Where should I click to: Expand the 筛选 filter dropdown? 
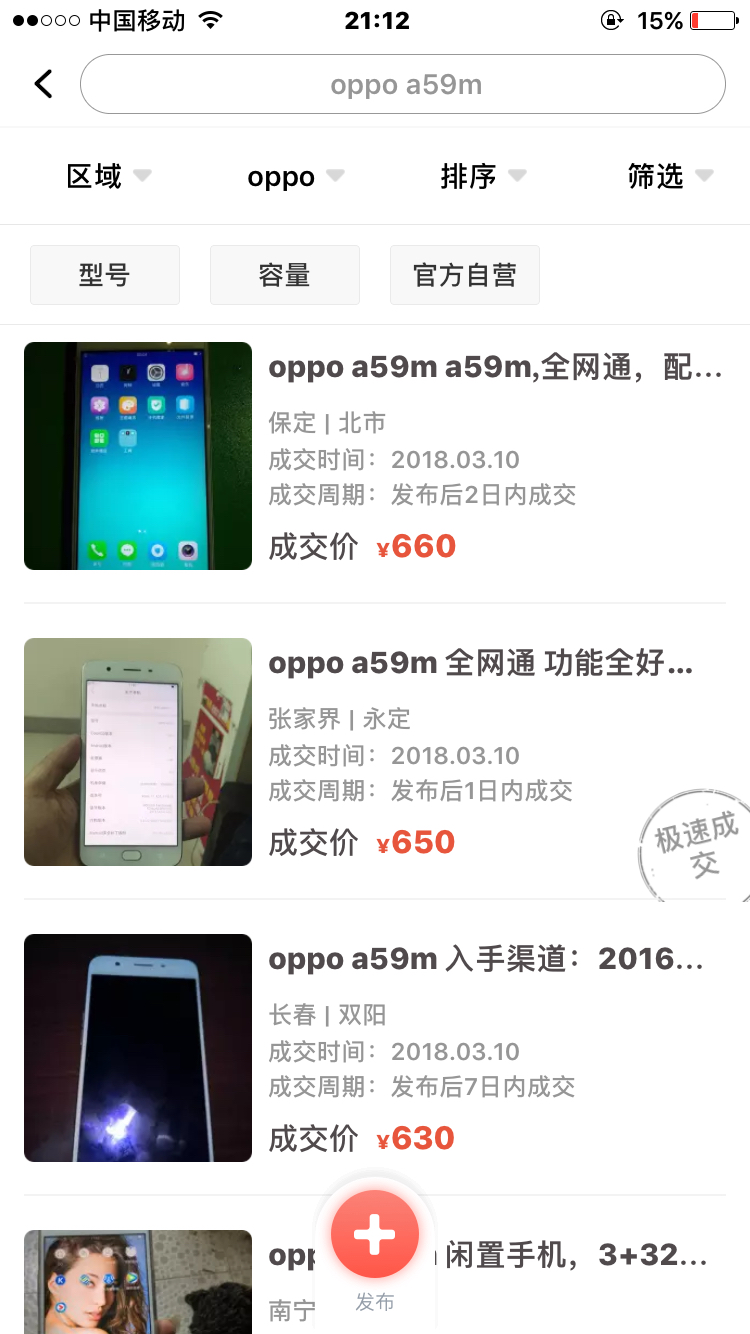pos(670,176)
